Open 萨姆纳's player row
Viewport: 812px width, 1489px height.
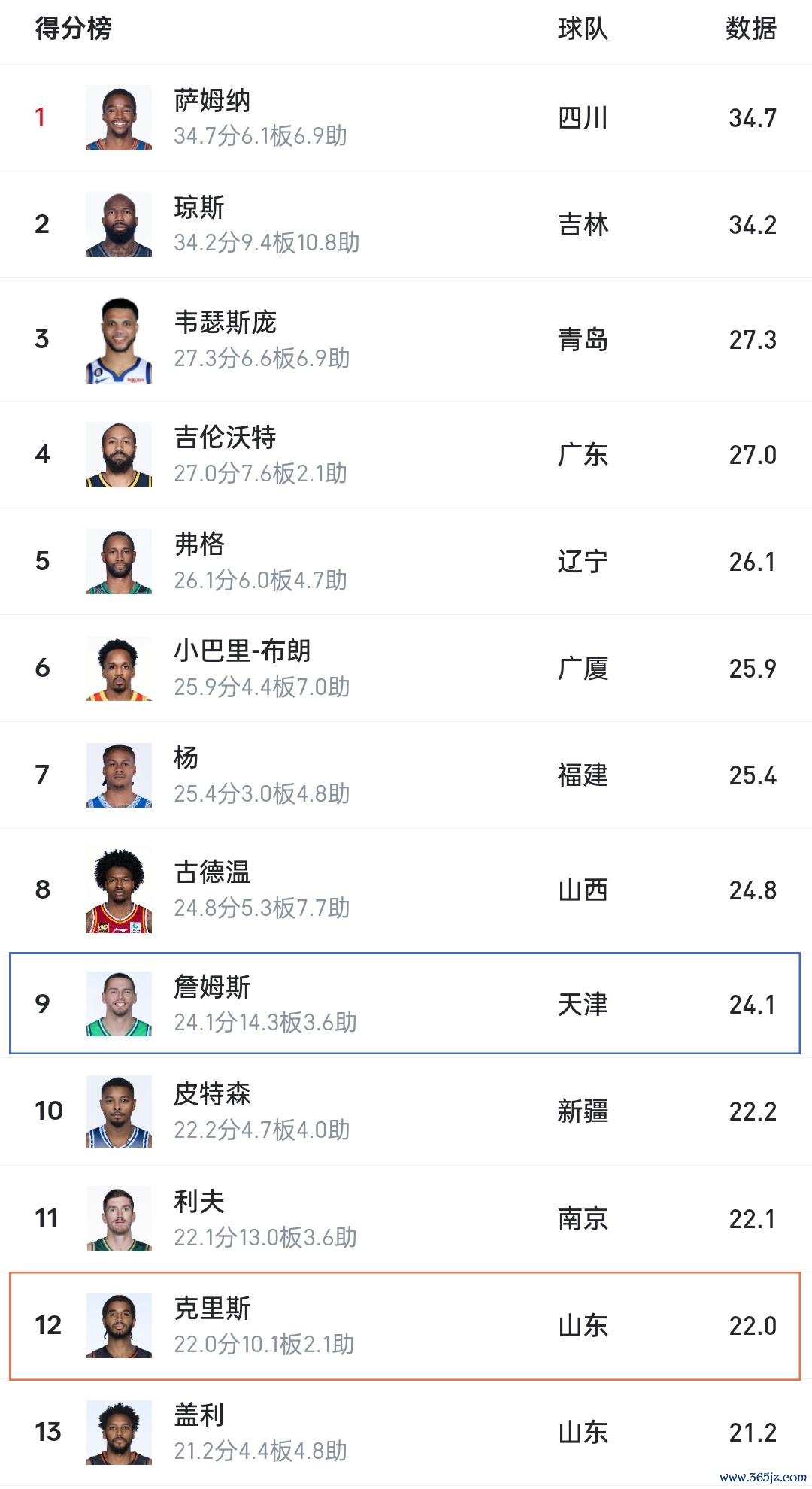(406, 118)
